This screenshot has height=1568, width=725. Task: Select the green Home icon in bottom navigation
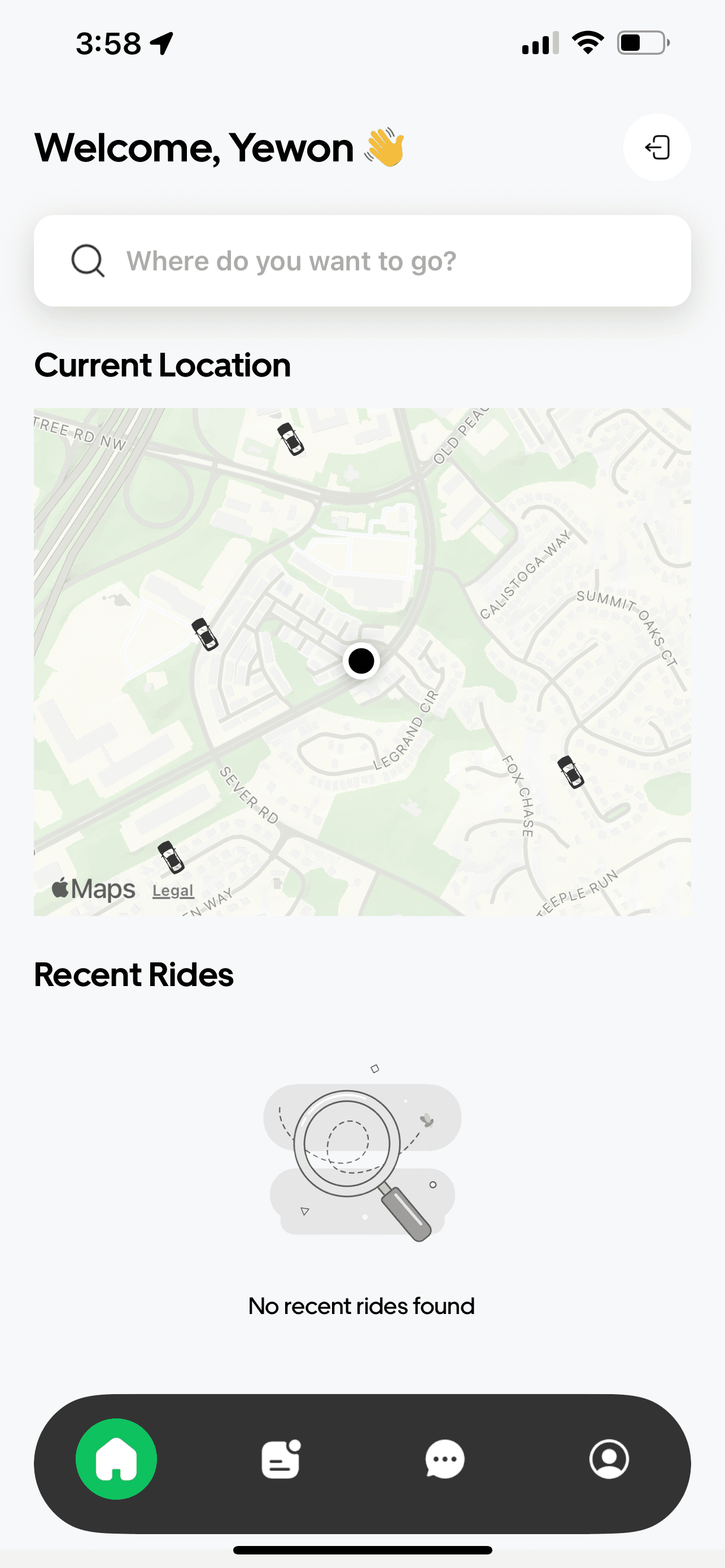(x=116, y=1458)
